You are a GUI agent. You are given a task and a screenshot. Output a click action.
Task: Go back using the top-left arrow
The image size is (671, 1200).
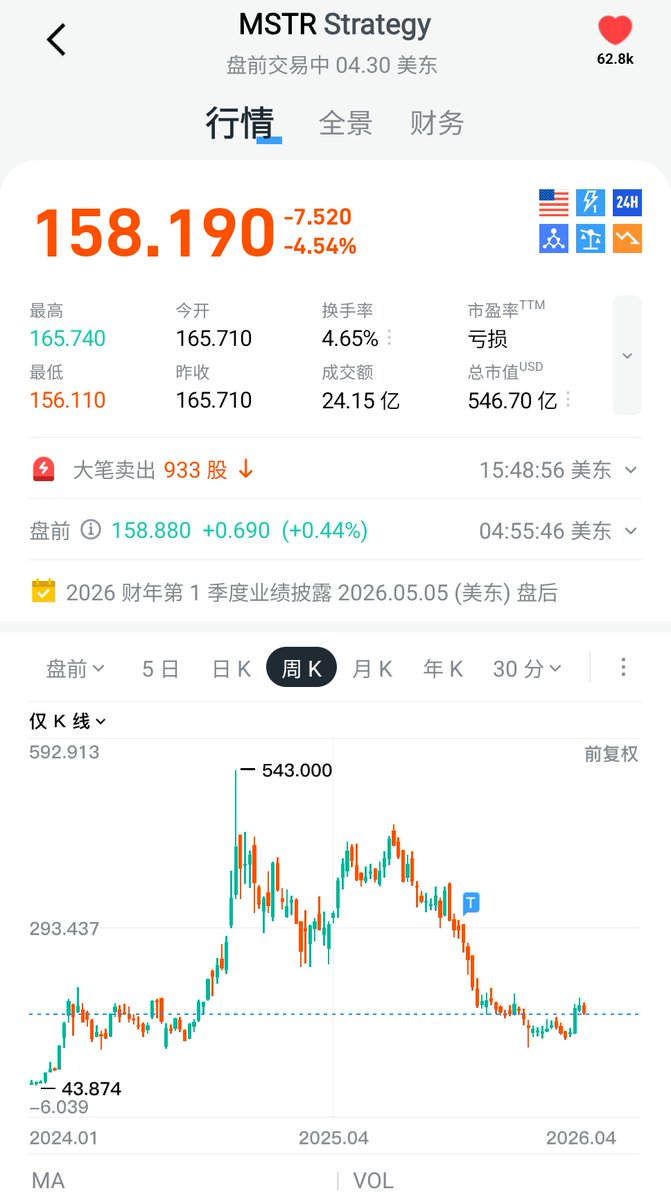(56, 39)
